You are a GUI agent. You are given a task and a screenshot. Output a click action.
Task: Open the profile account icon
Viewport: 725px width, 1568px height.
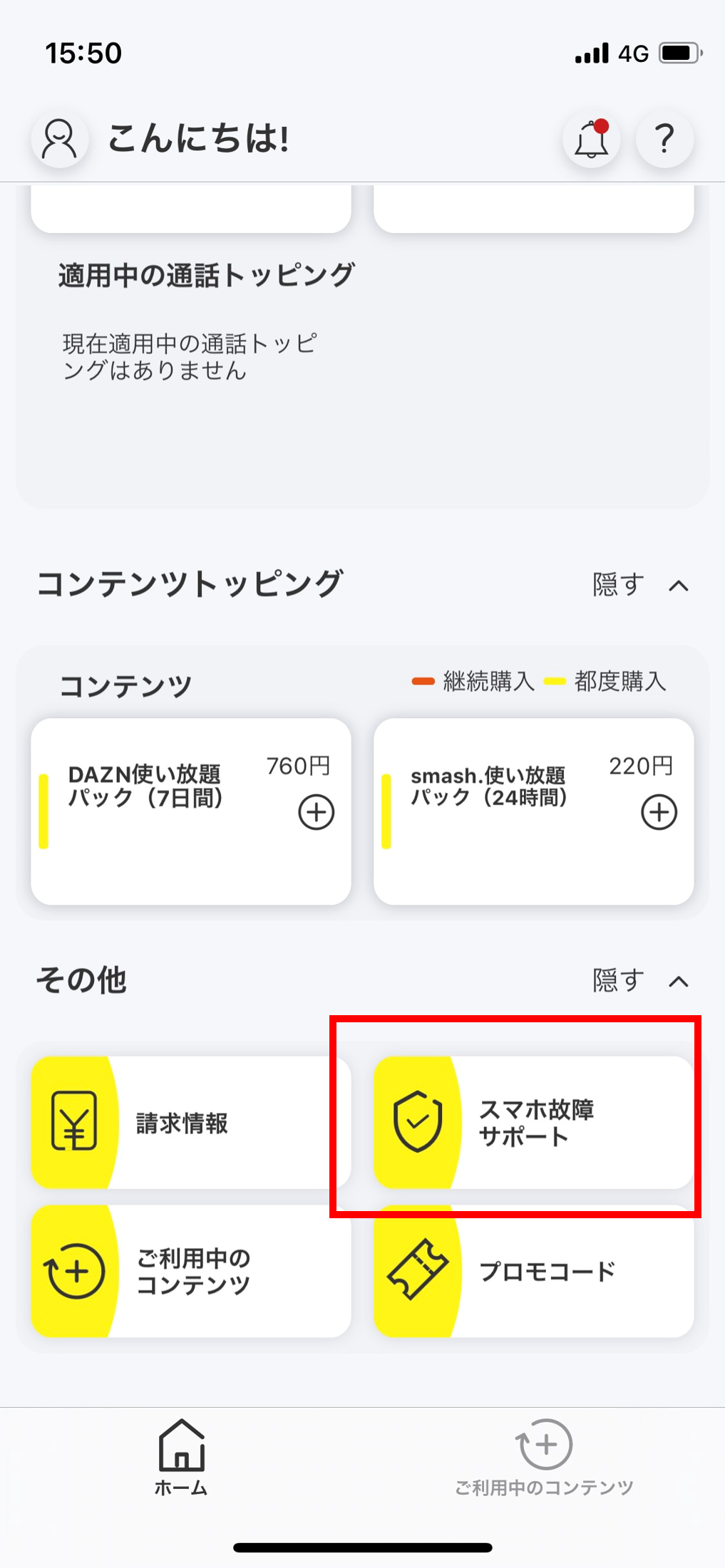[x=59, y=138]
